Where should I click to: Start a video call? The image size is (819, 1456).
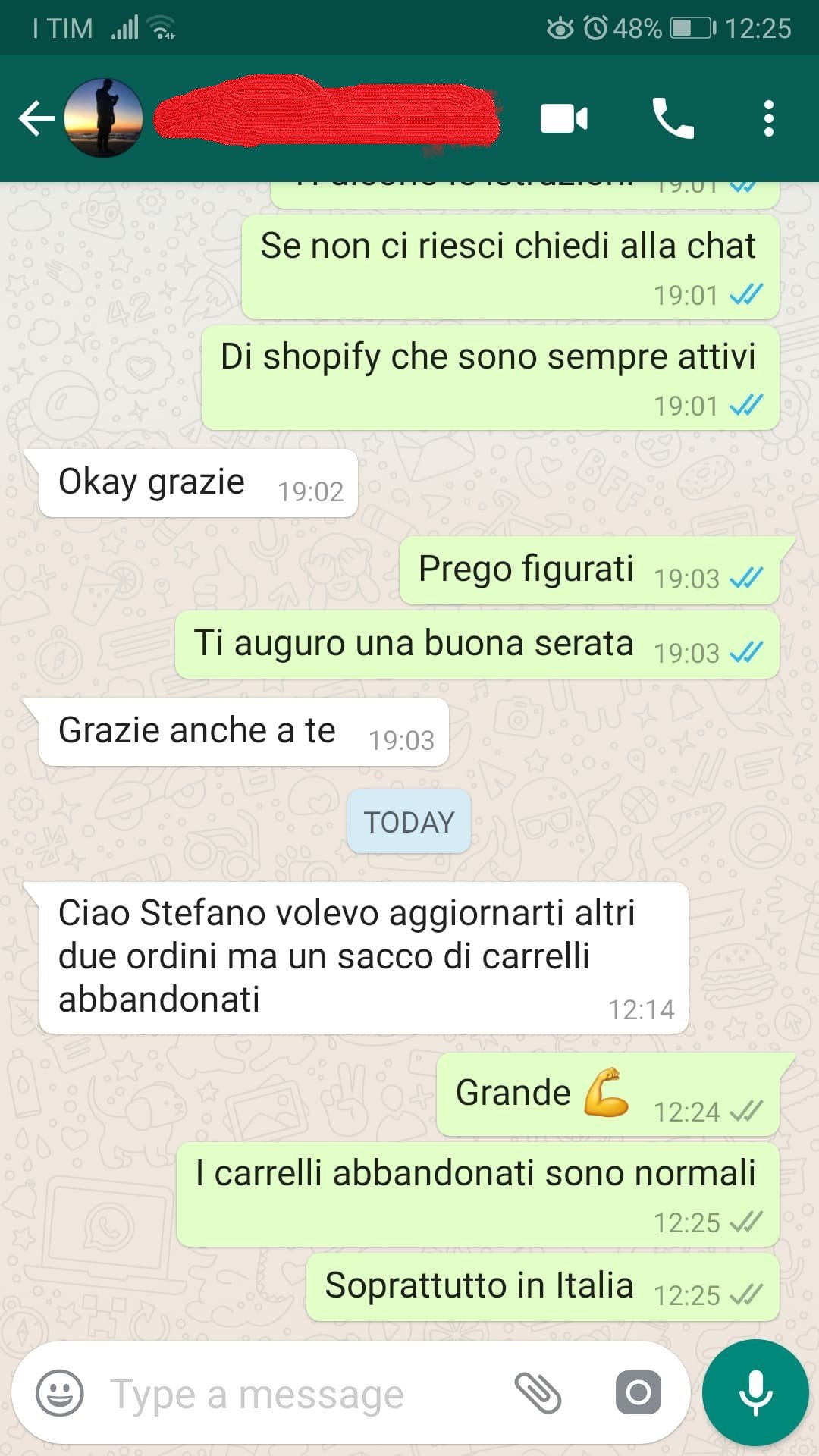[x=563, y=119]
